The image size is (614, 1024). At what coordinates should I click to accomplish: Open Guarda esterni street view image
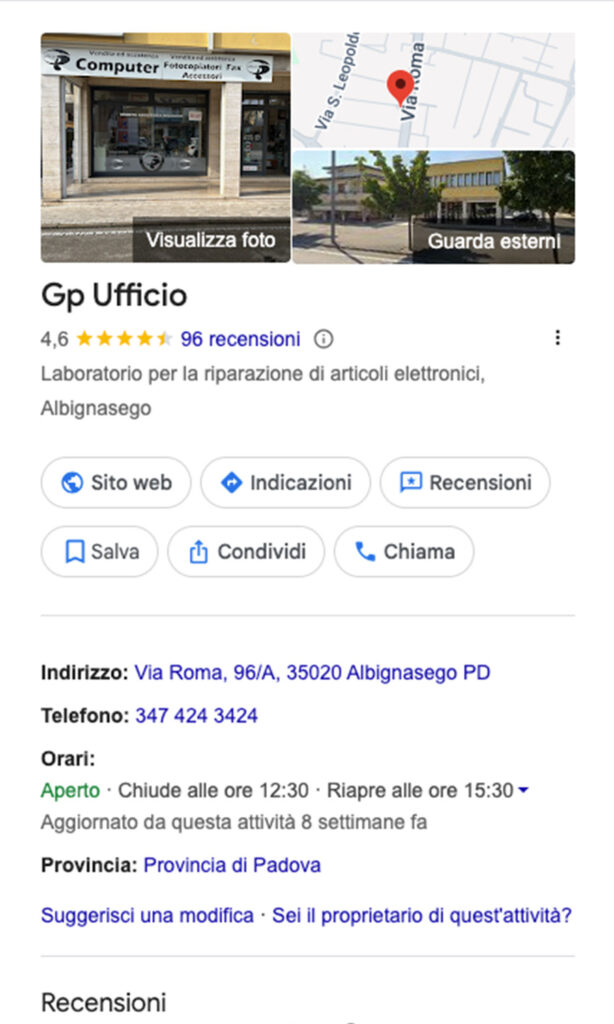click(433, 207)
